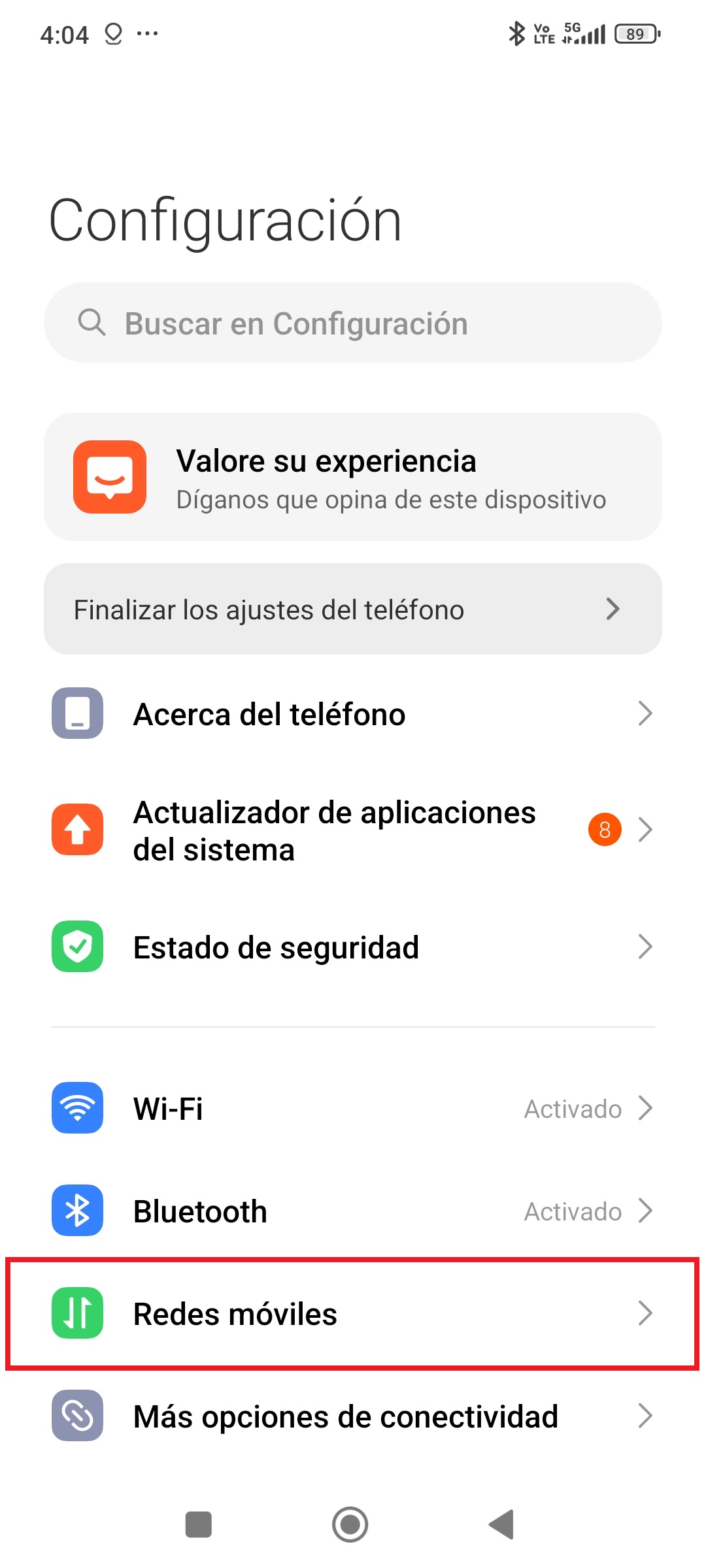Open Actualizador de aplicaciones del sistema
The height and width of the screenshot is (1568, 706).
pos(353,830)
